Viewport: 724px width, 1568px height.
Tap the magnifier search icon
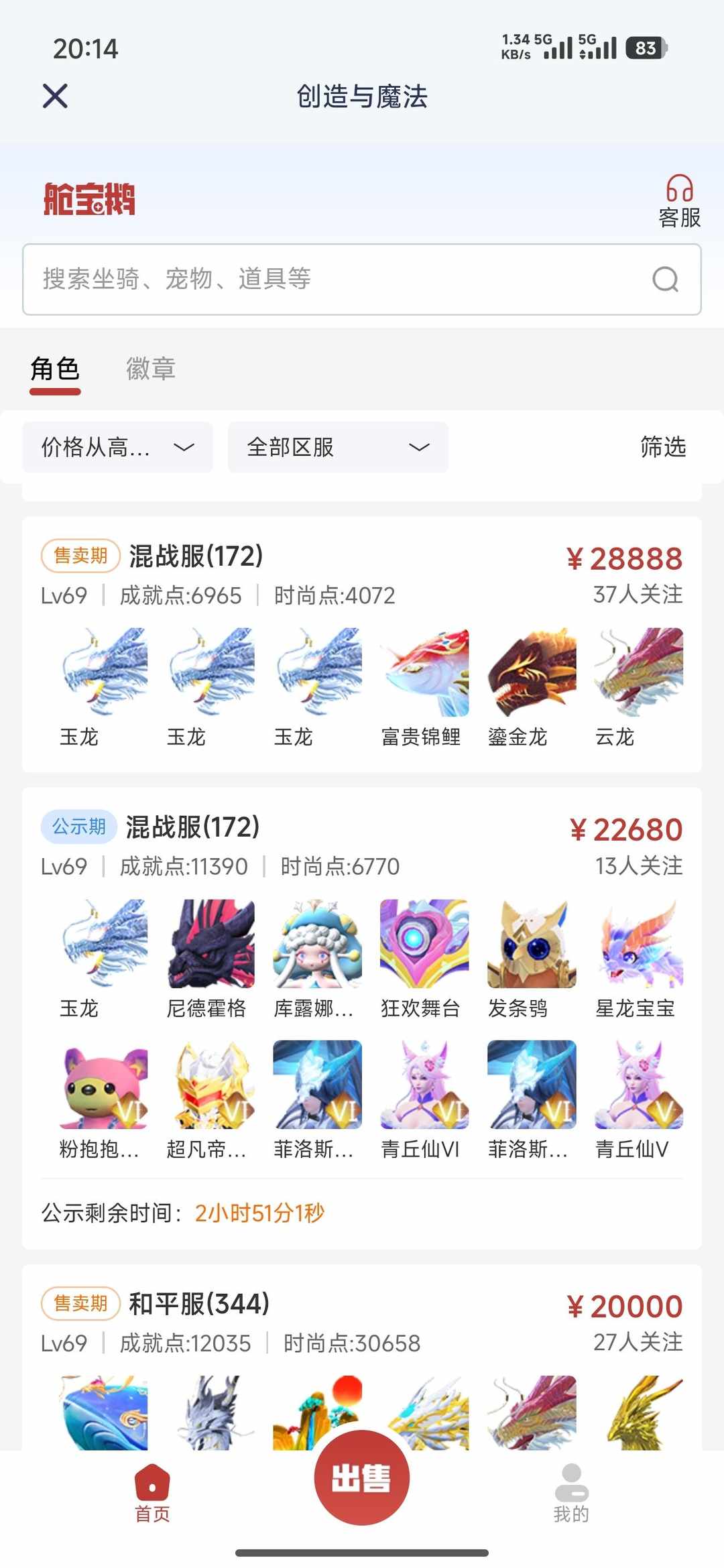click(x=665, y=279)
